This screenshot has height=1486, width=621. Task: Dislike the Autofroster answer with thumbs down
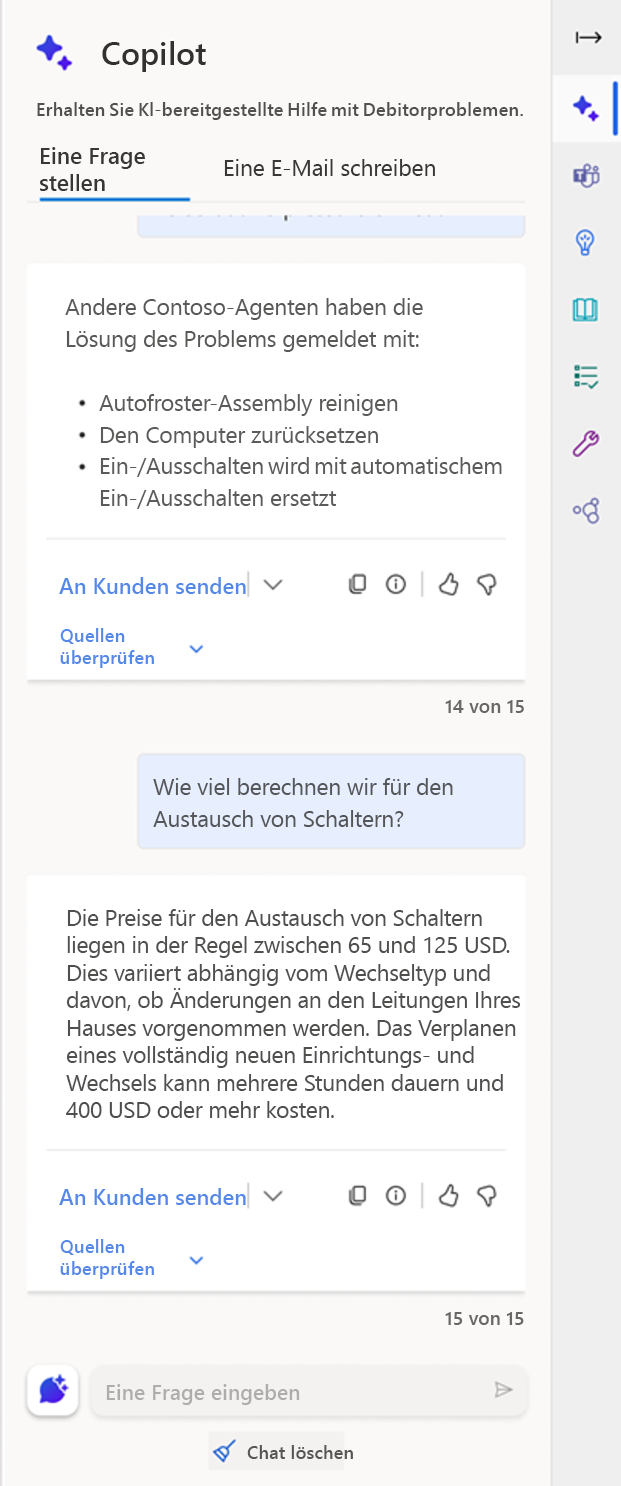pyautogui.click(x=487, y=585)
